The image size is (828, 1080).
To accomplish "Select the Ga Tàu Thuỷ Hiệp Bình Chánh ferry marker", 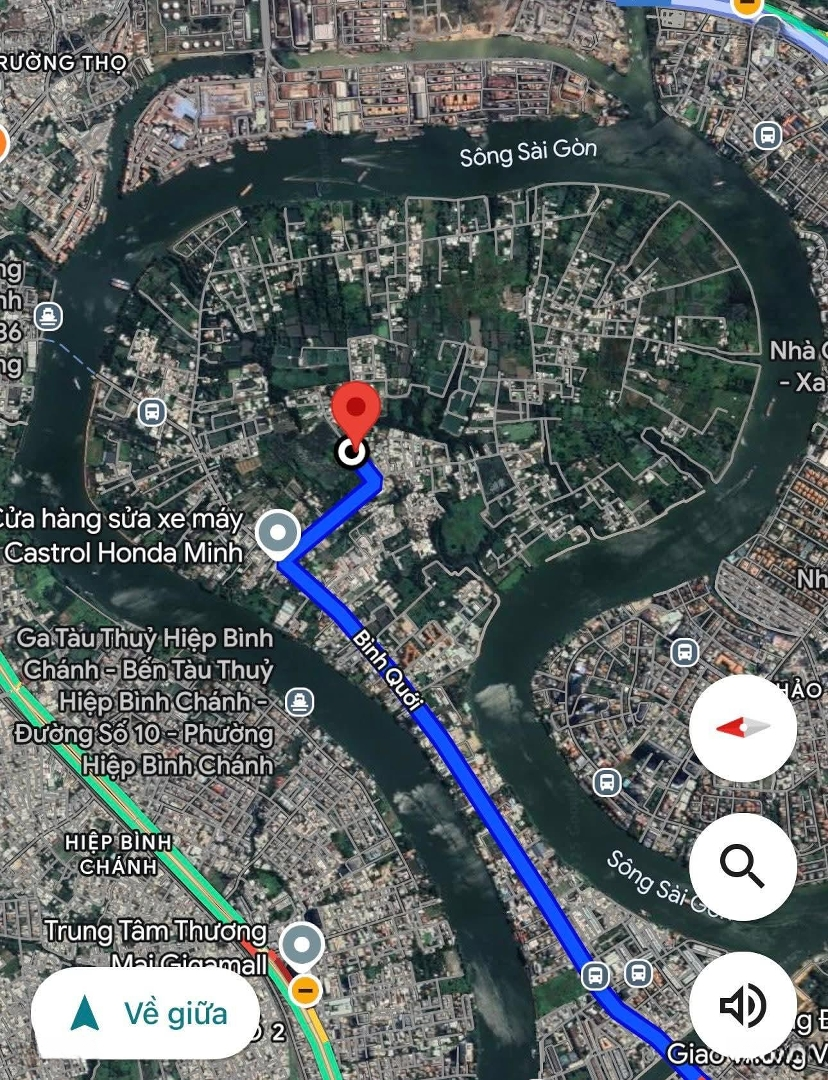I will (x=298, y=702).
